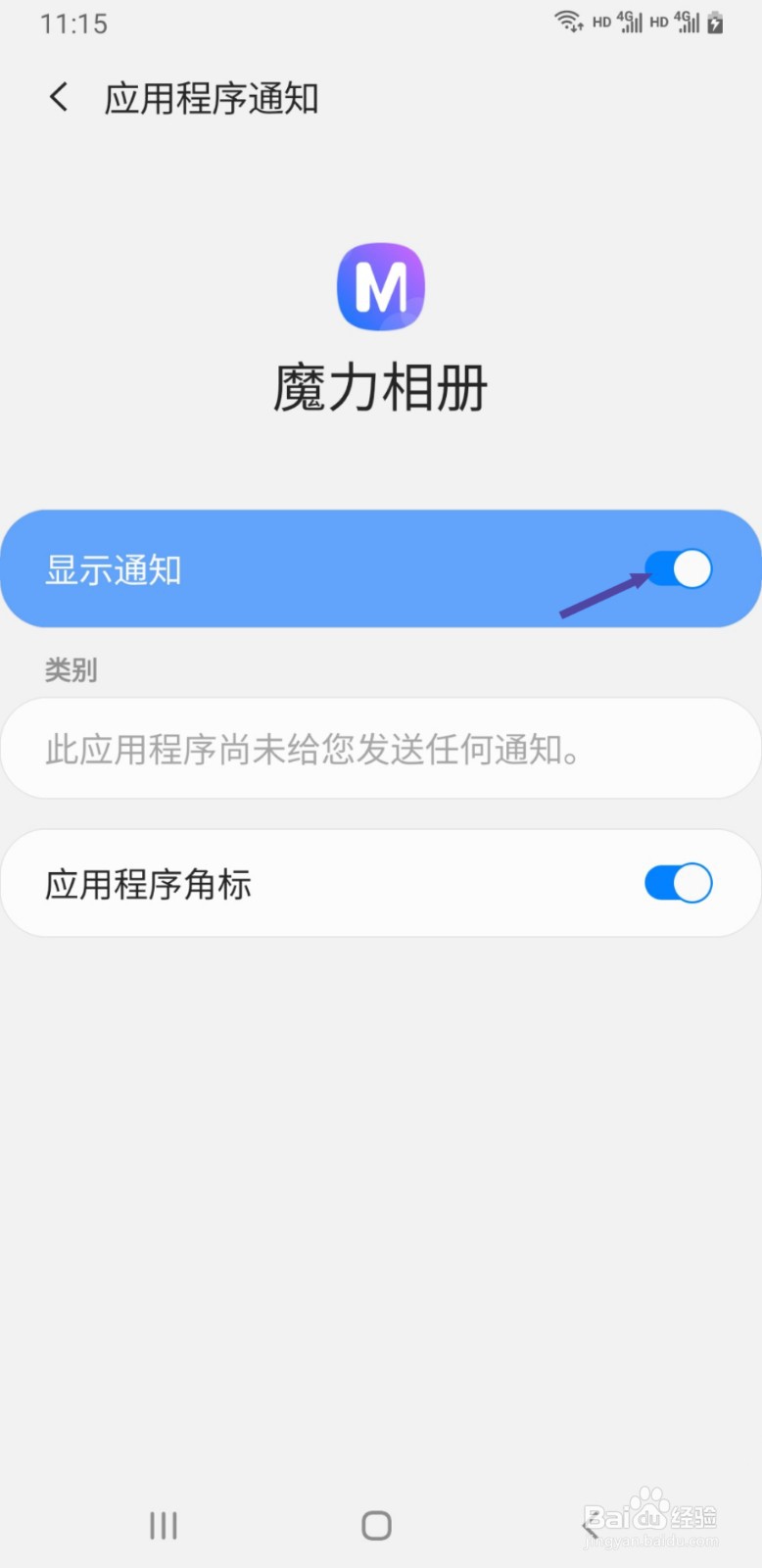Tap the clock showing 11:15
The height and width of the screenshot is (1568, 762).
tap(73, 24)
